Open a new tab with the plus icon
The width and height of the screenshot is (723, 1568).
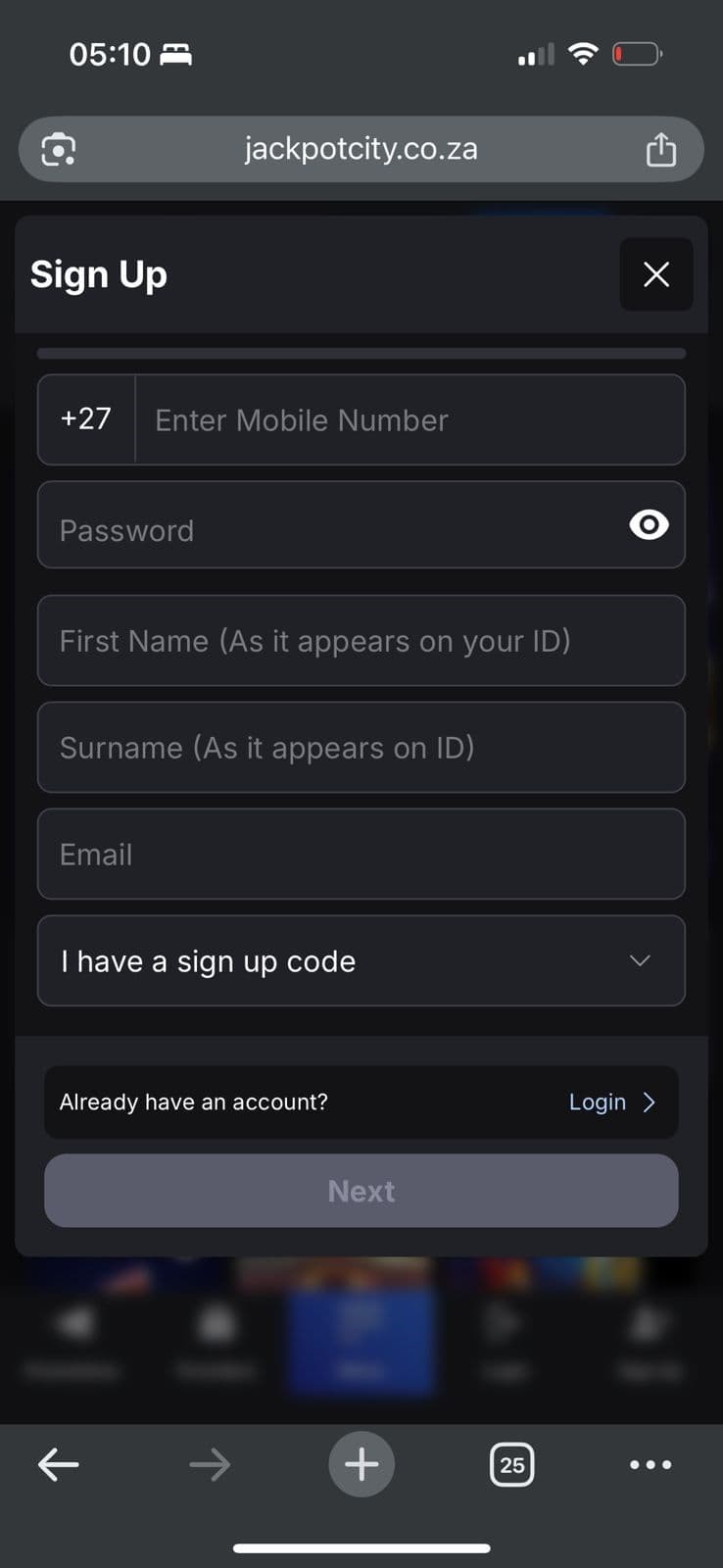[x=361, y=1464]
